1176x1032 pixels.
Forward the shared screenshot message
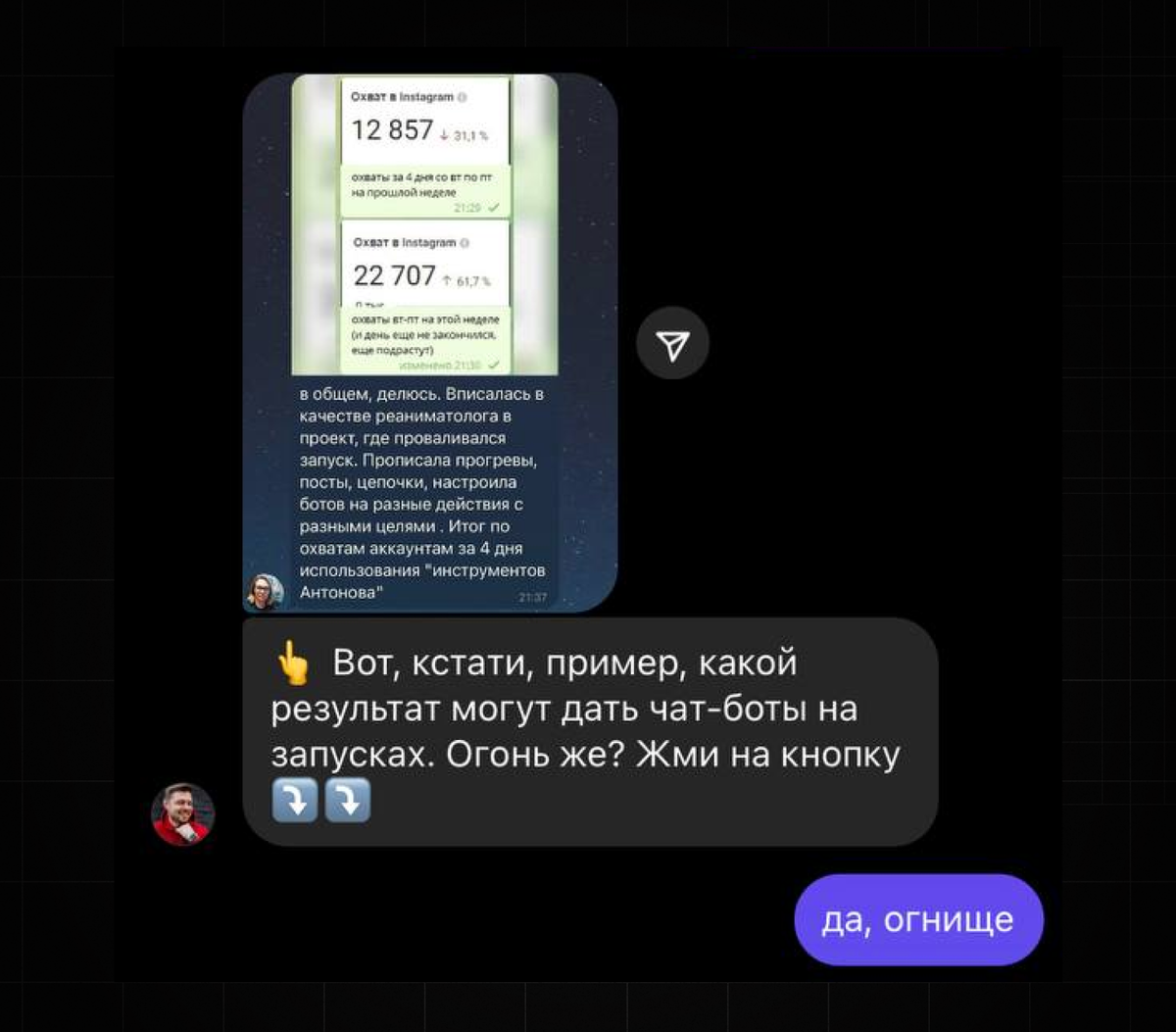point(672,343)
